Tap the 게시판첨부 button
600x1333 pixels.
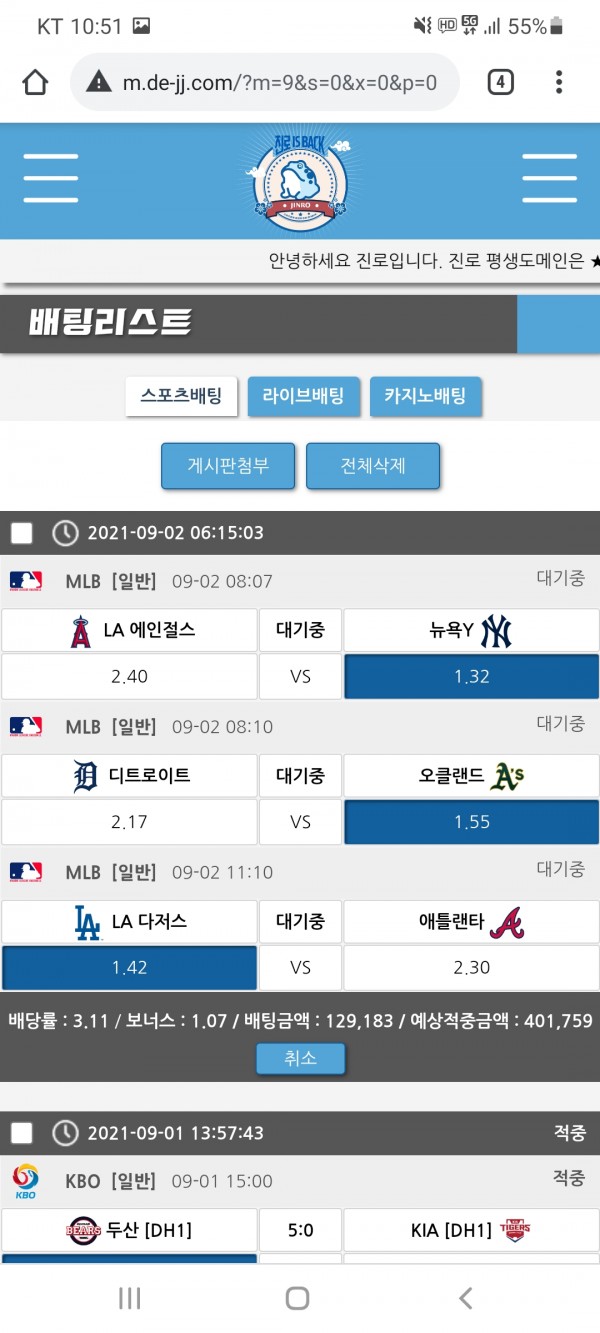tap(228, 466)
